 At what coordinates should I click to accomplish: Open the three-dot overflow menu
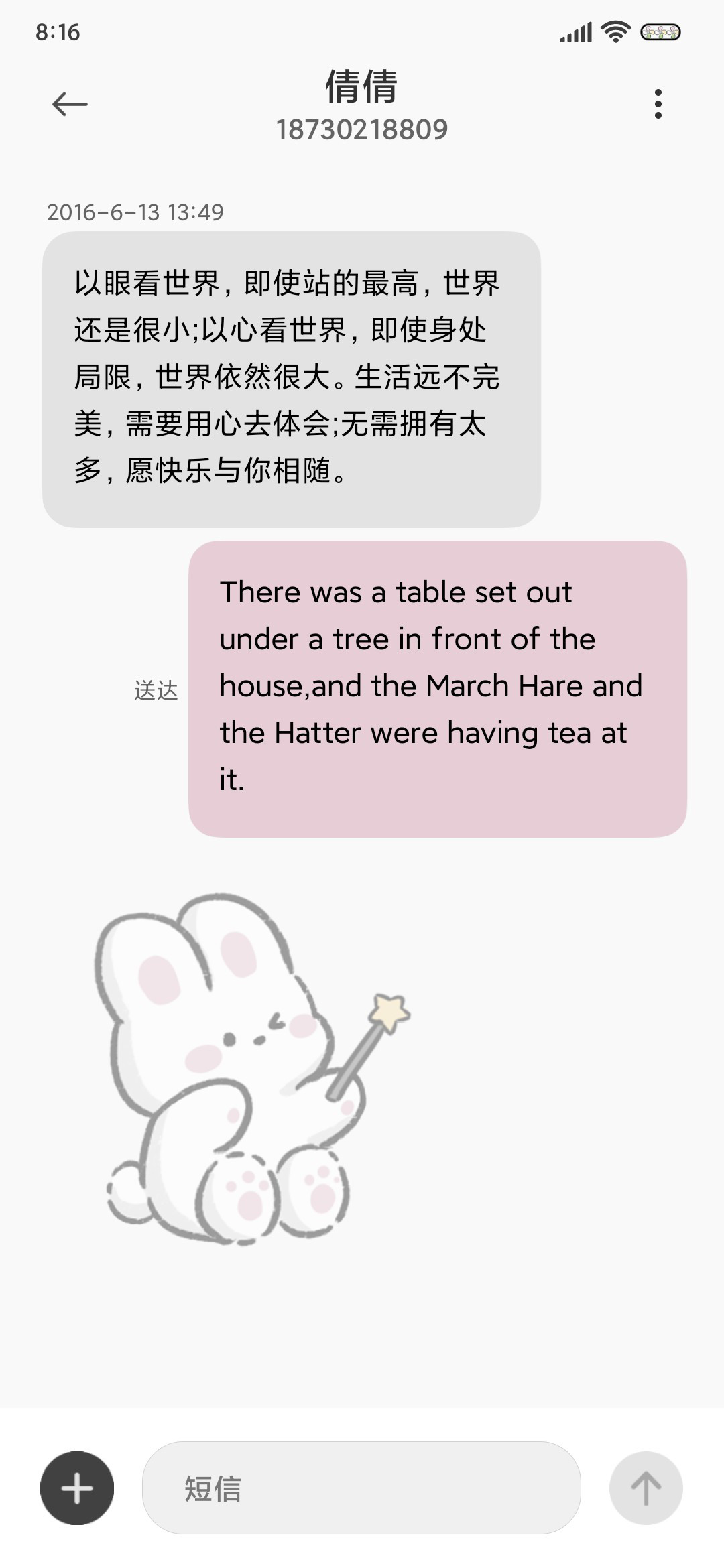click(658, 104)
